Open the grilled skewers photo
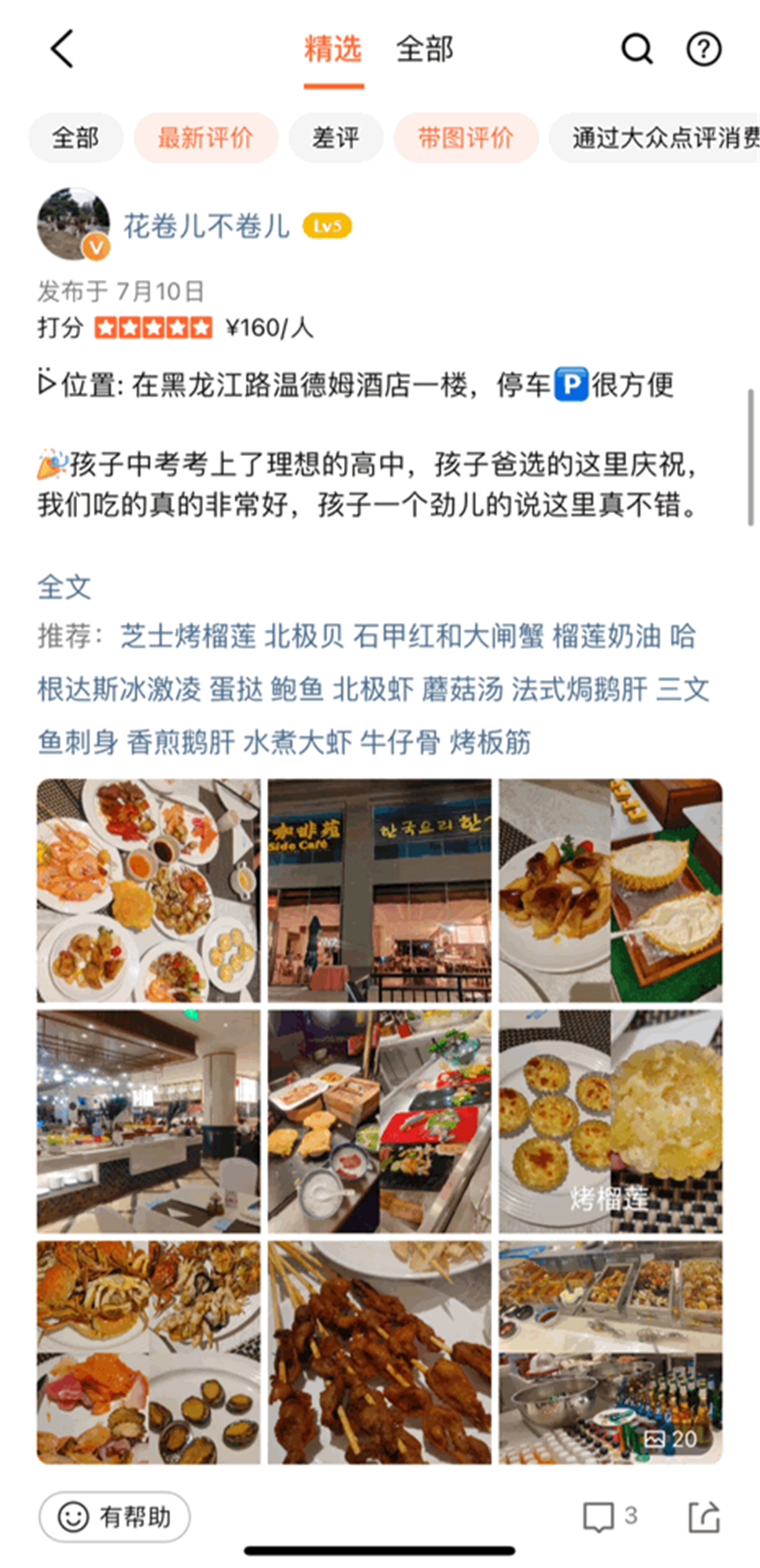The image size is (760, 1568). pos(379,1351)
